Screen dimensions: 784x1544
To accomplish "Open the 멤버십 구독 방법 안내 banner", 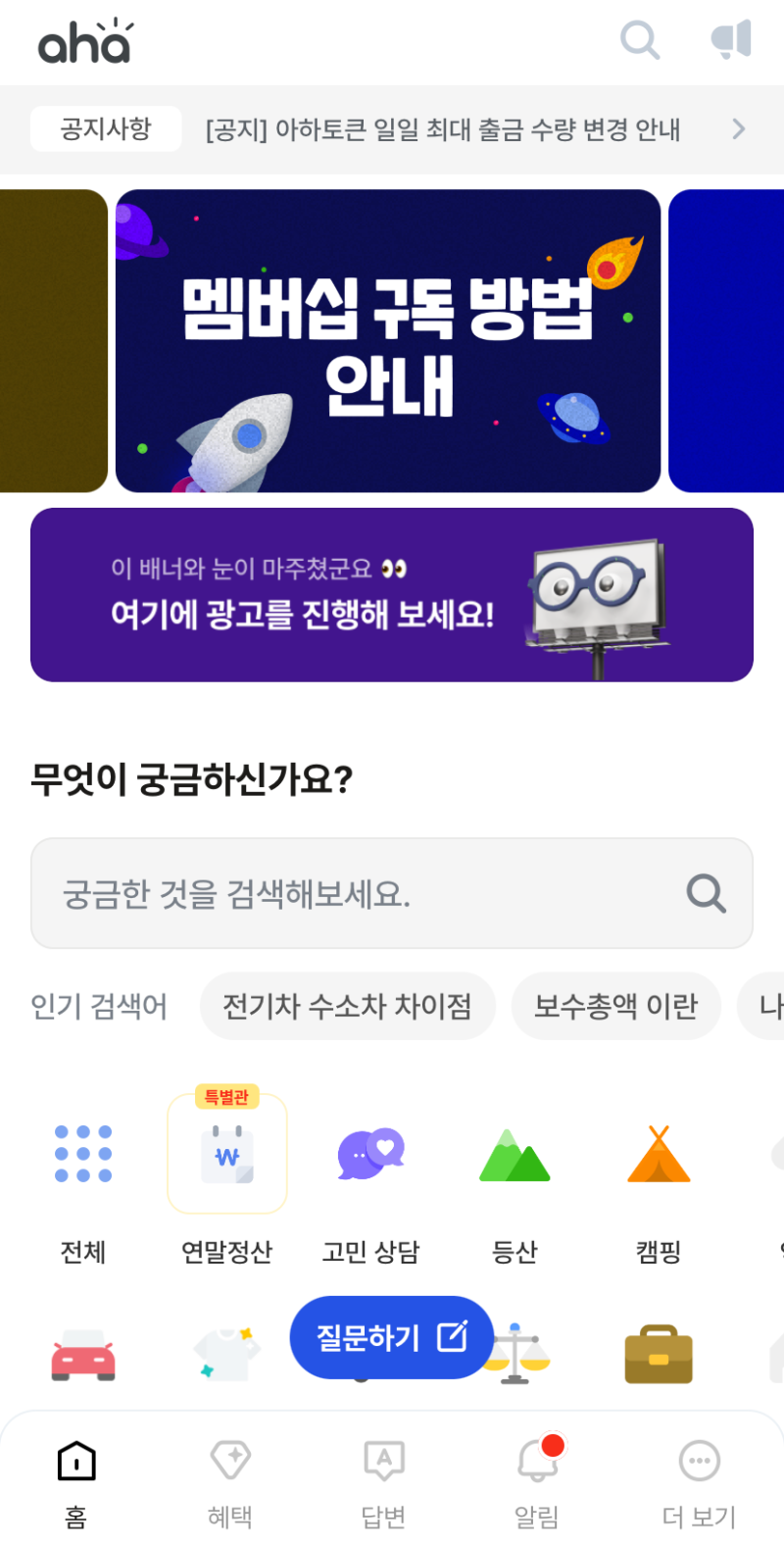I will [389, 340].
